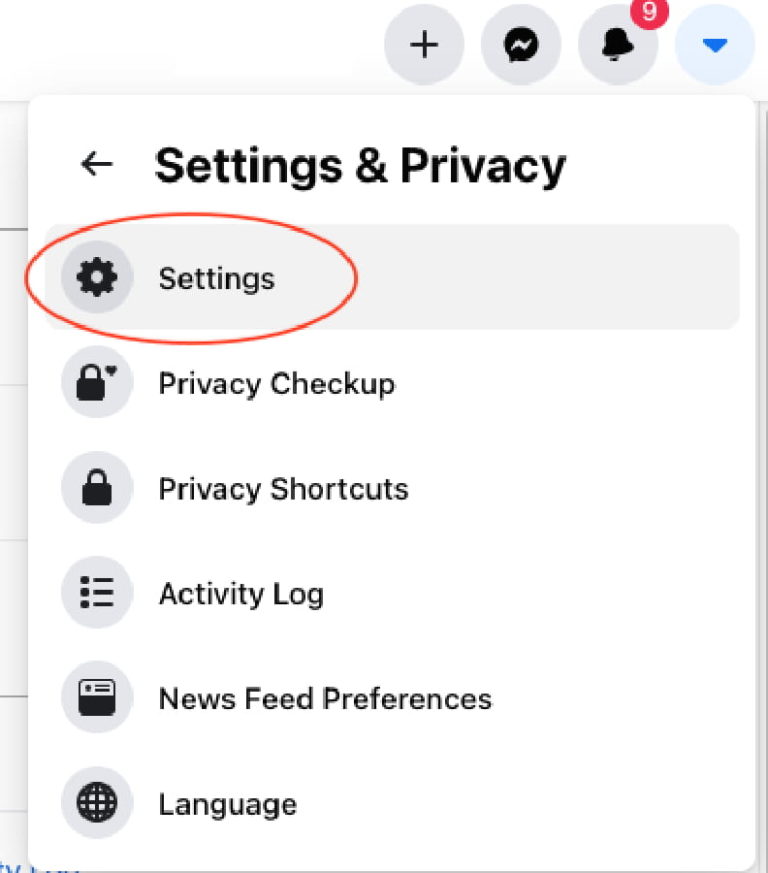Start Privacy Checkup
The height and width of the screenshot is (873, 768).
click(276, 384)
